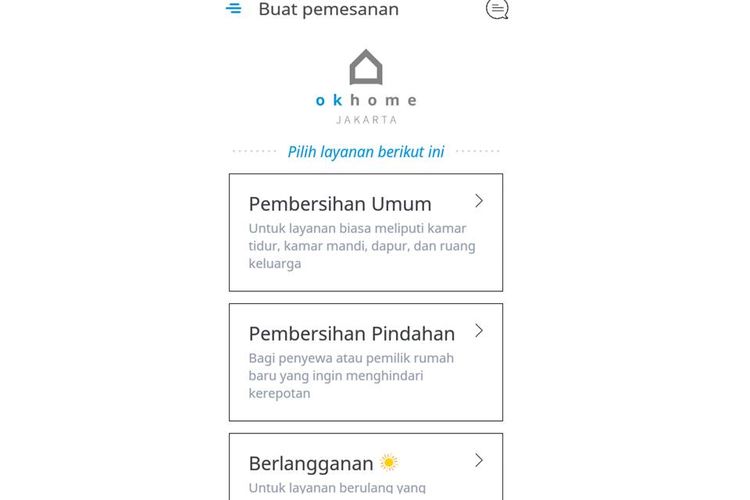Open the Berlangganan subscription option

tap(365, 466)
